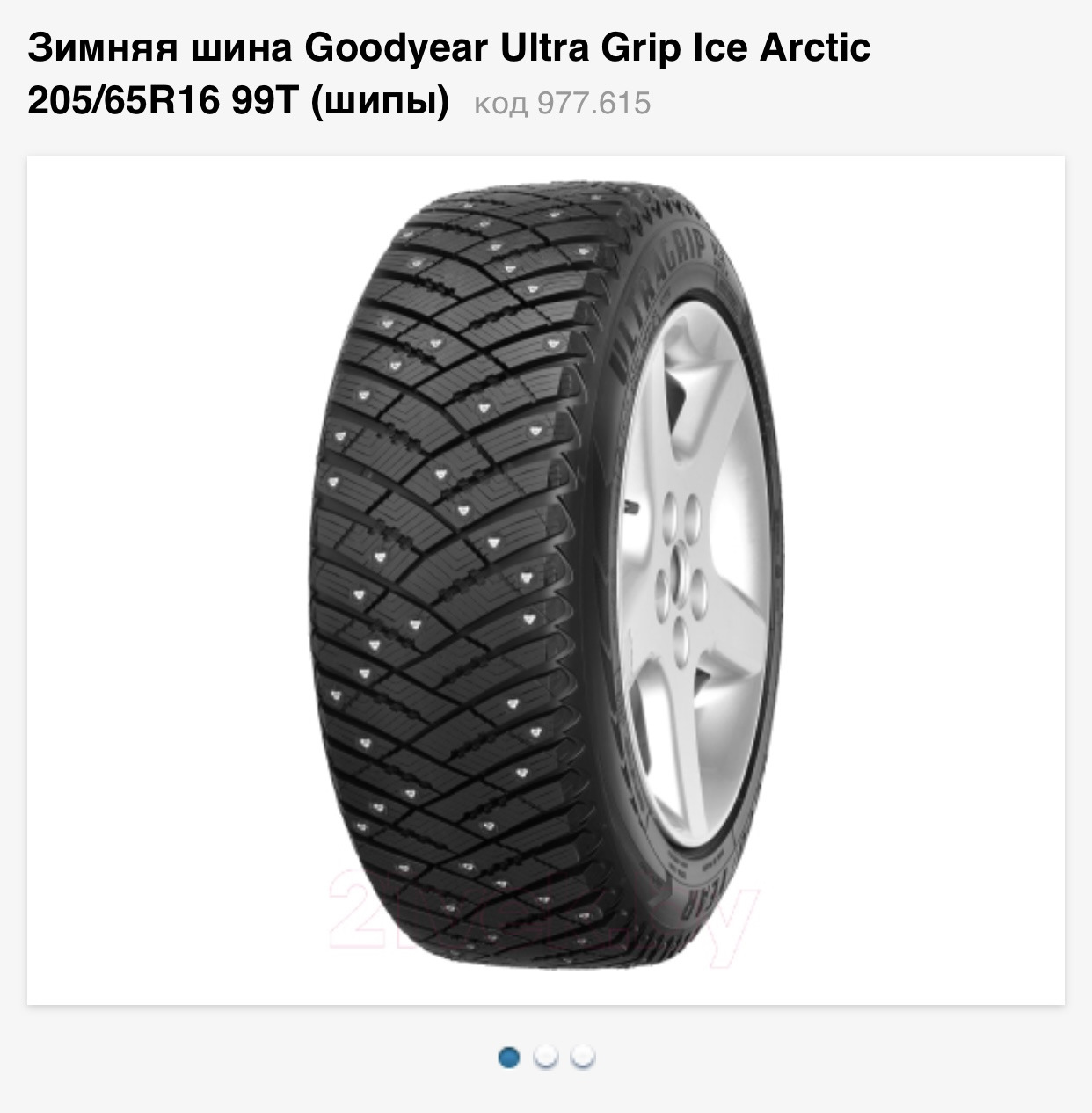Tap the first active image dot
Image resolution: width=1092 pixels, height=1113 pixels.
(x=509, y=1057)
